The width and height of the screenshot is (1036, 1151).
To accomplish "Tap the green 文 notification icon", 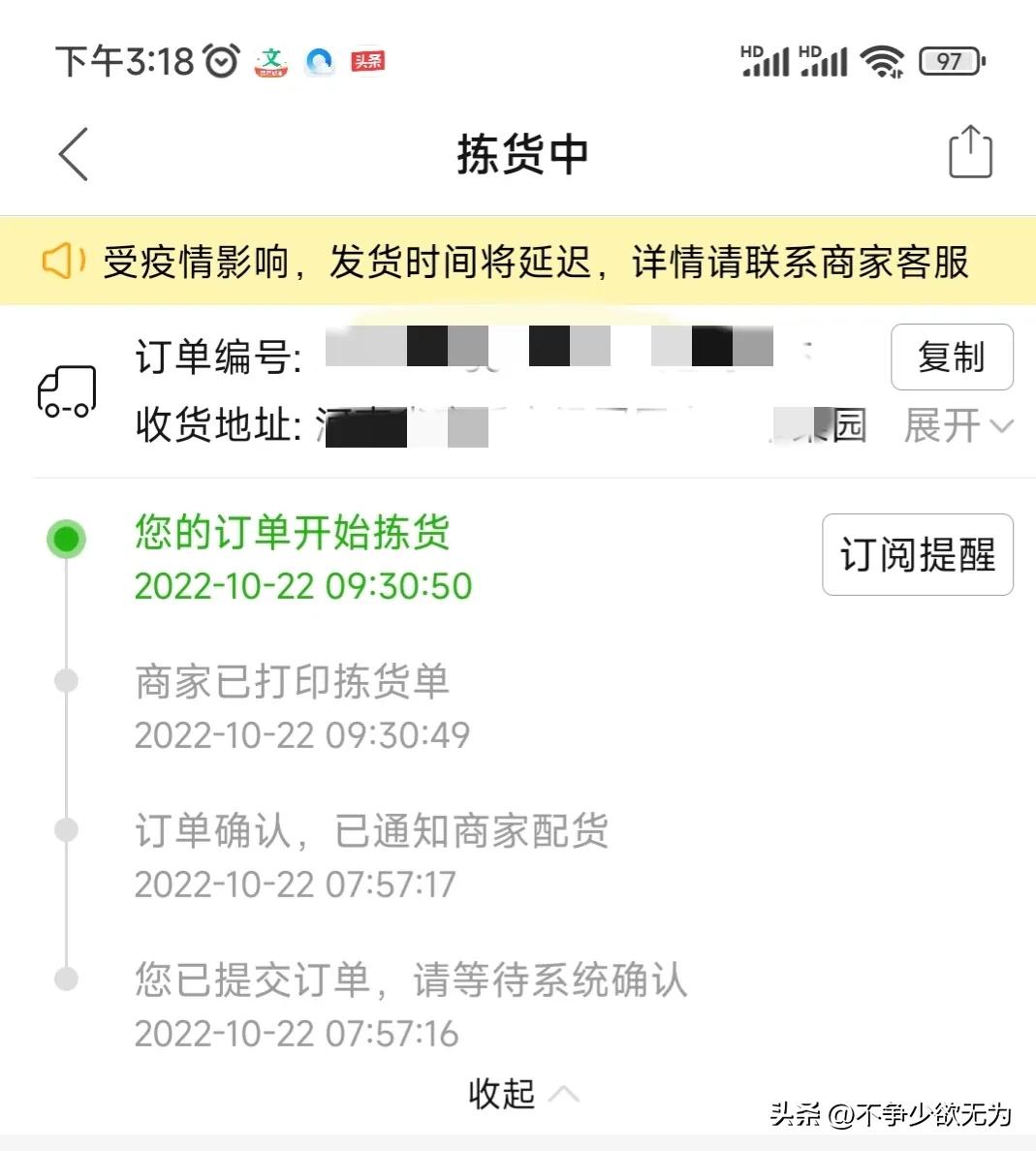I will [272, 60].
